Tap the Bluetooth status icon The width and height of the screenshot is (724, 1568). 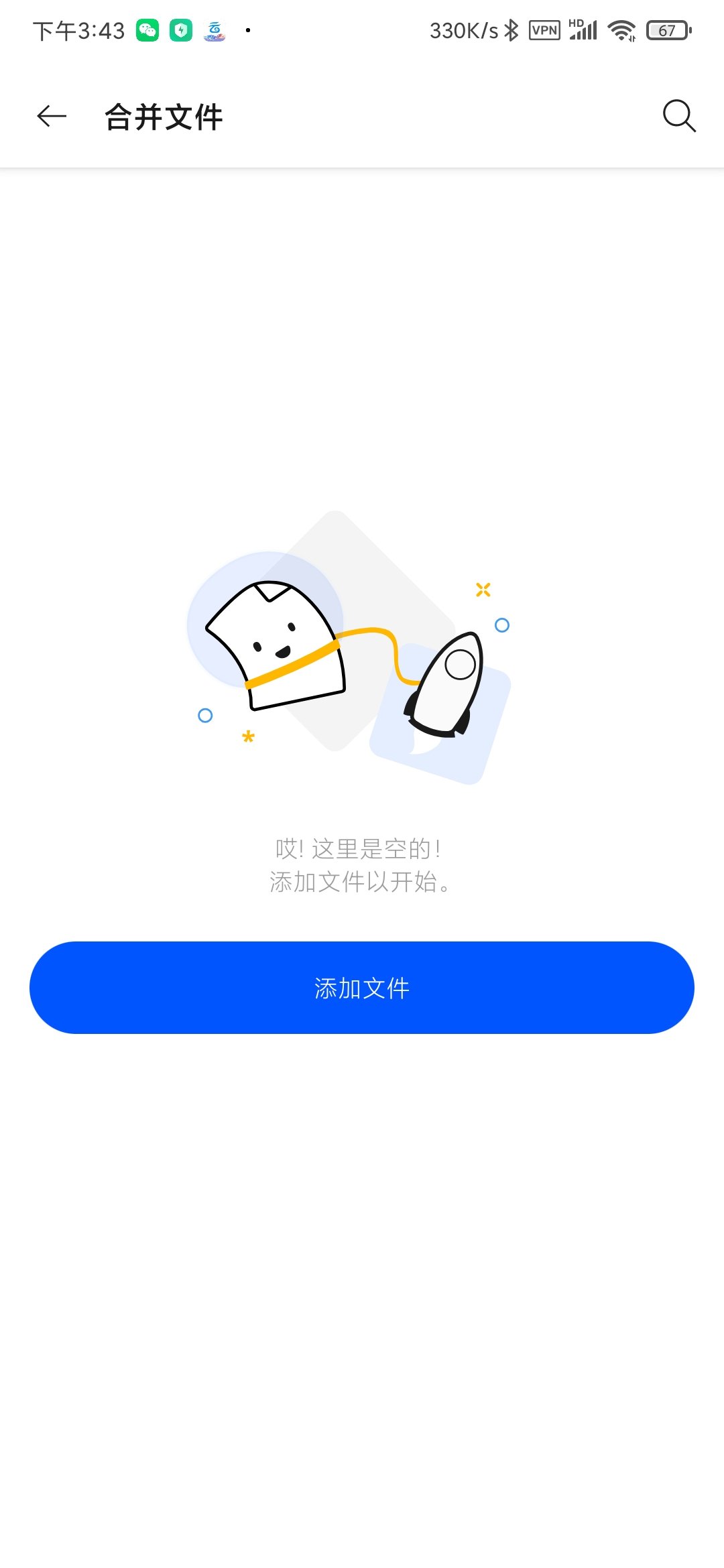coord(510,30)
